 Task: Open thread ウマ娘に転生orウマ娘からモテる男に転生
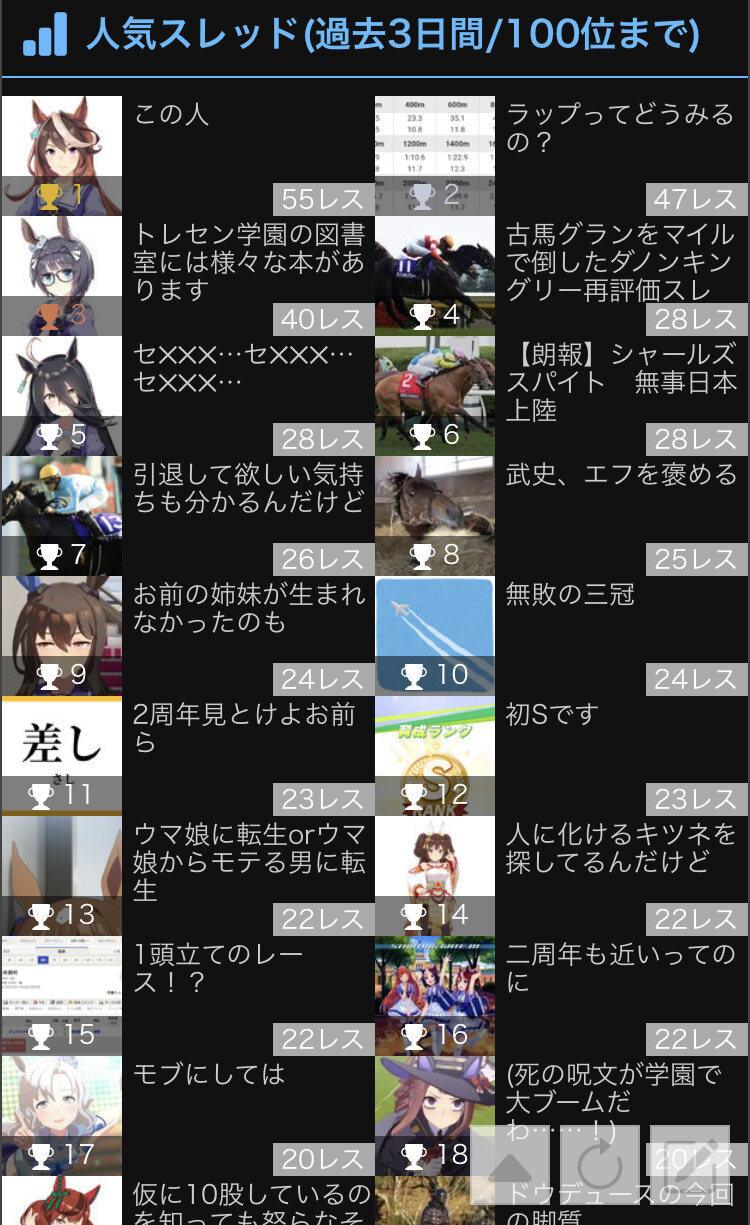(x=188, y=876)
